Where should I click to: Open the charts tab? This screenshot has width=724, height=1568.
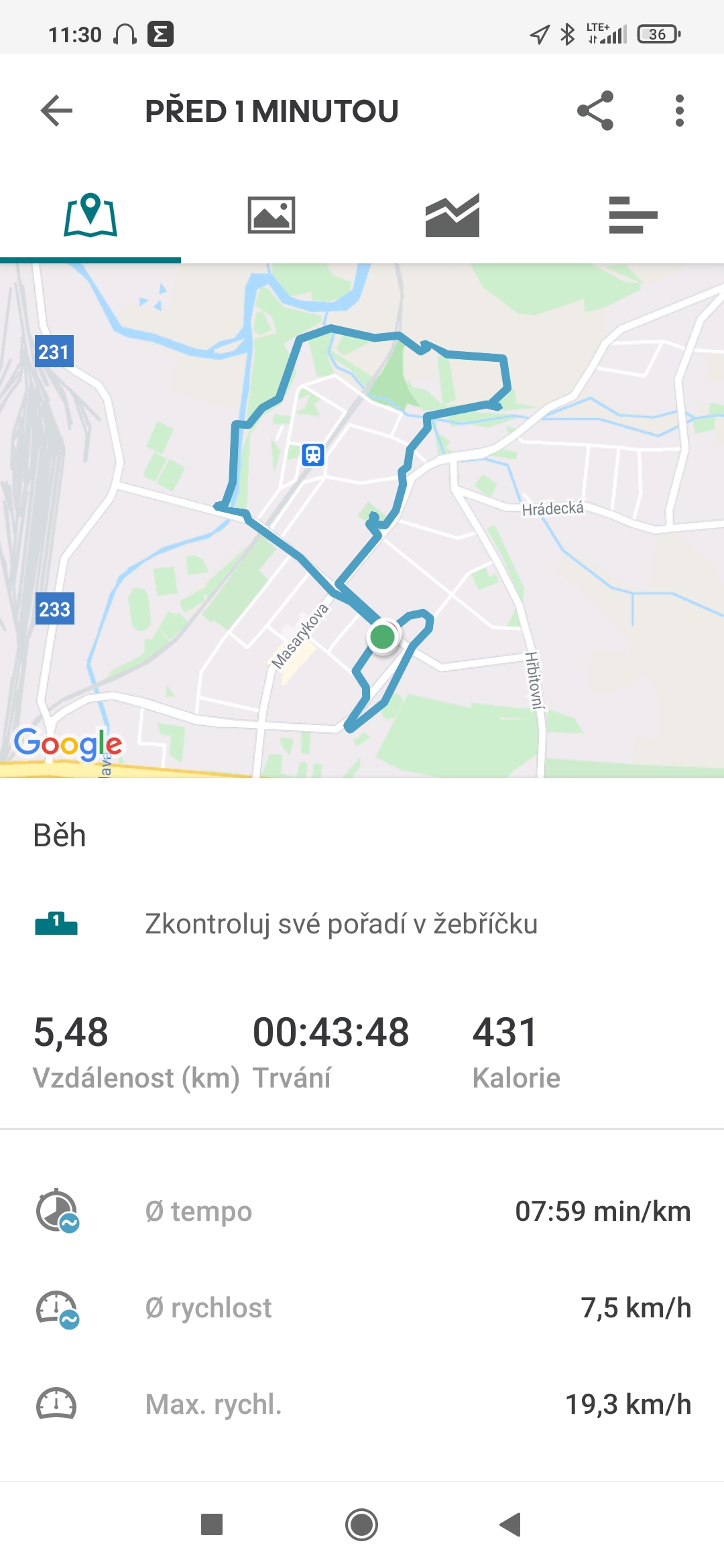pos(452,215)
